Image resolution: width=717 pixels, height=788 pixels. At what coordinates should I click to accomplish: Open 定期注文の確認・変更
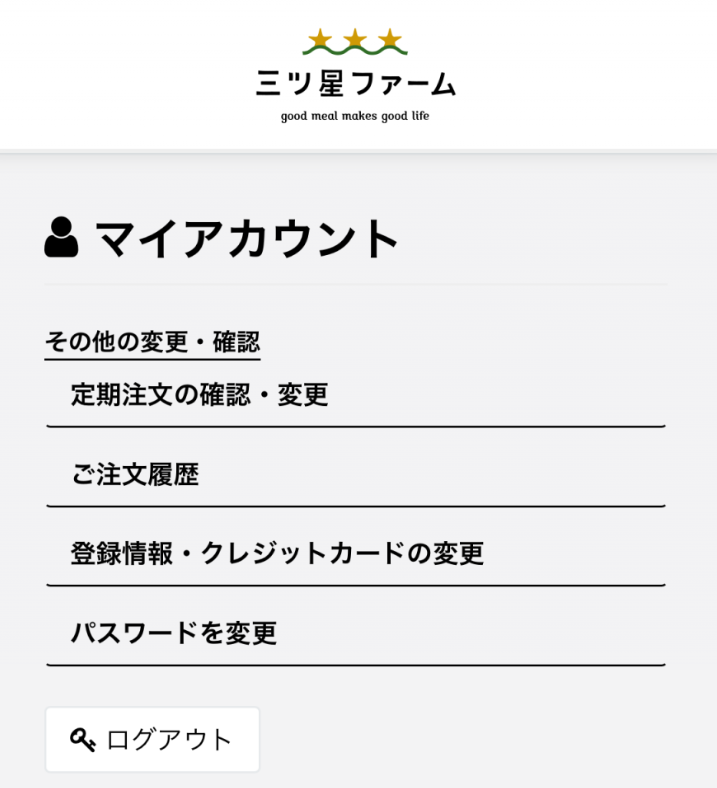200,395
